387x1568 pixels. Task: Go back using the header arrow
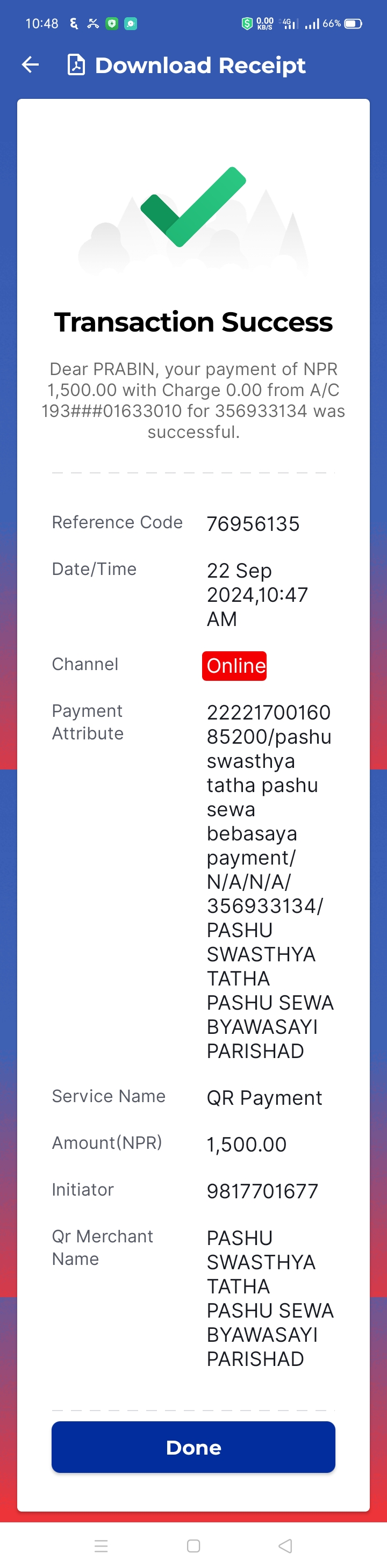tap(31, 64)
